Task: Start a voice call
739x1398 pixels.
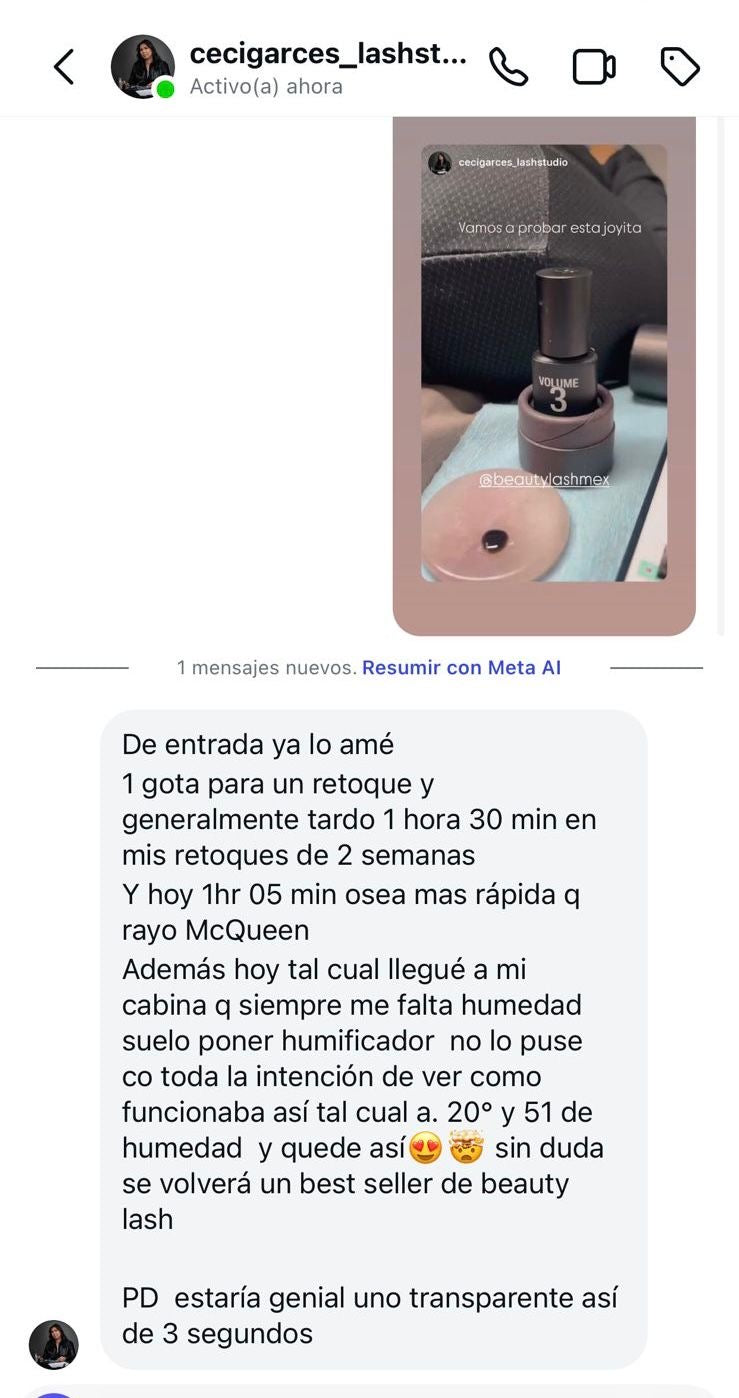Action: [x=508, y=68]
